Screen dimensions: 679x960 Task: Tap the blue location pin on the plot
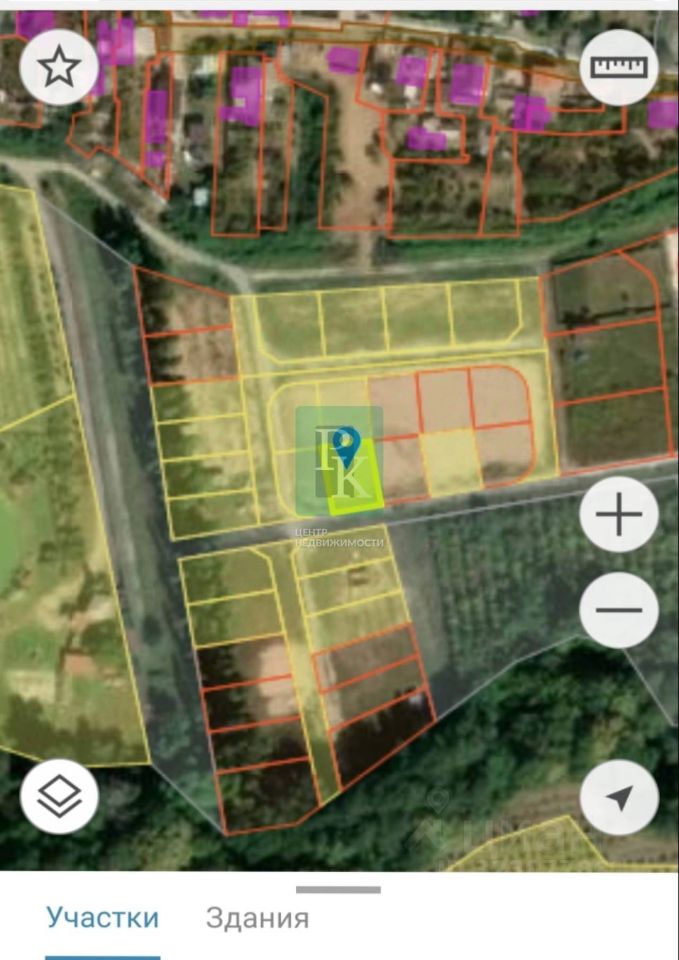tap(347, 446)
